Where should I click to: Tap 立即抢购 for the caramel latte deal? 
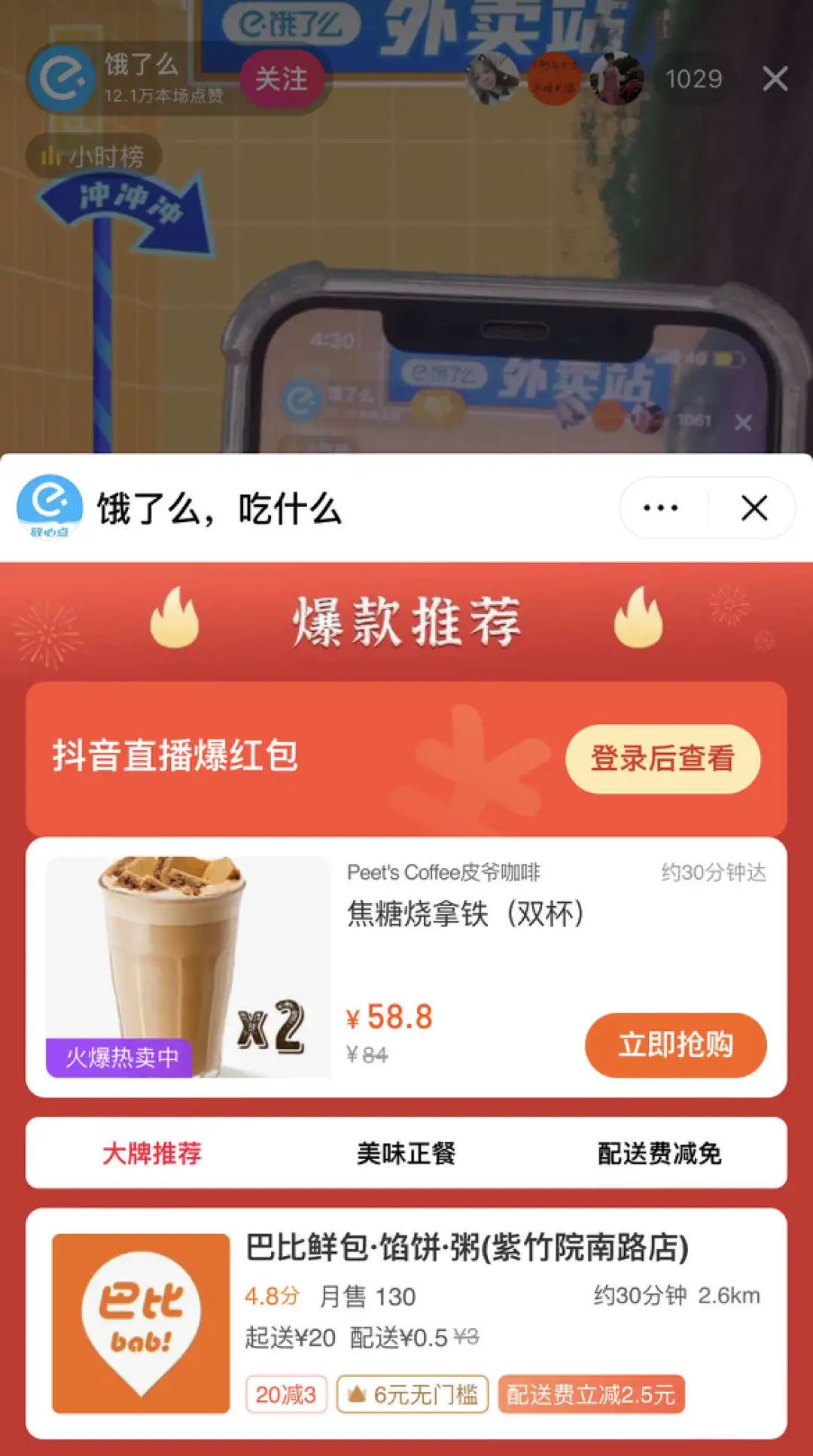pyautogui.click(x=675, y=1044)
